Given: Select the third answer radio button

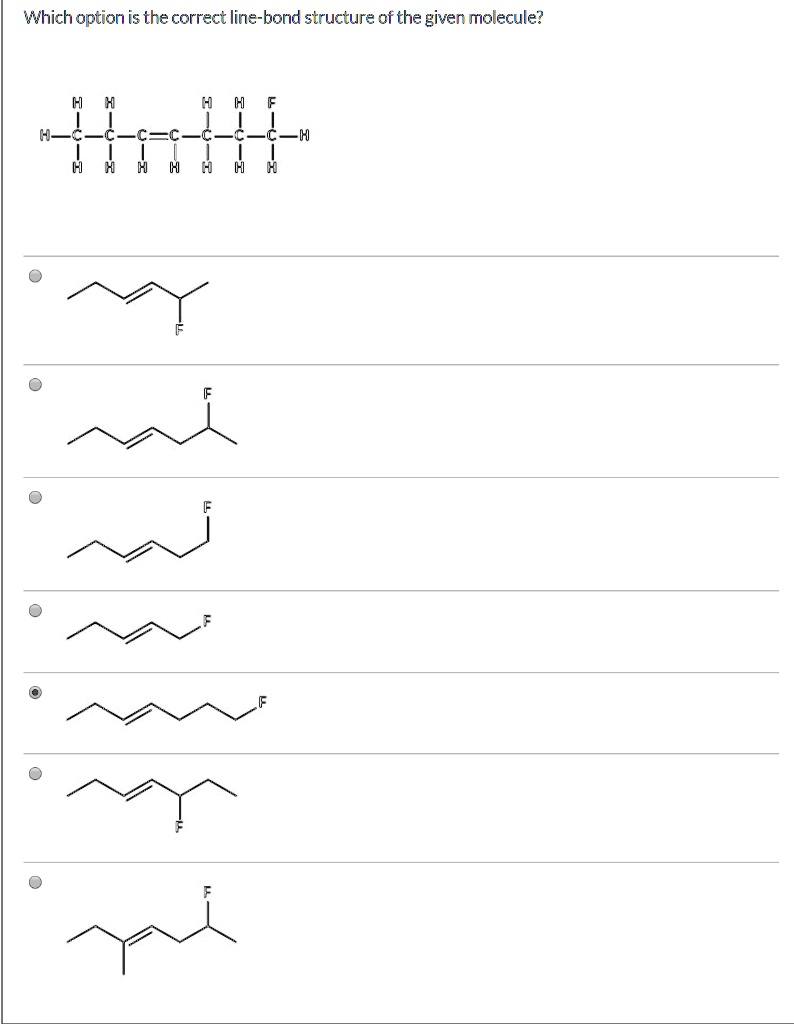Looking at the screenshot, I should click(35, 497).
